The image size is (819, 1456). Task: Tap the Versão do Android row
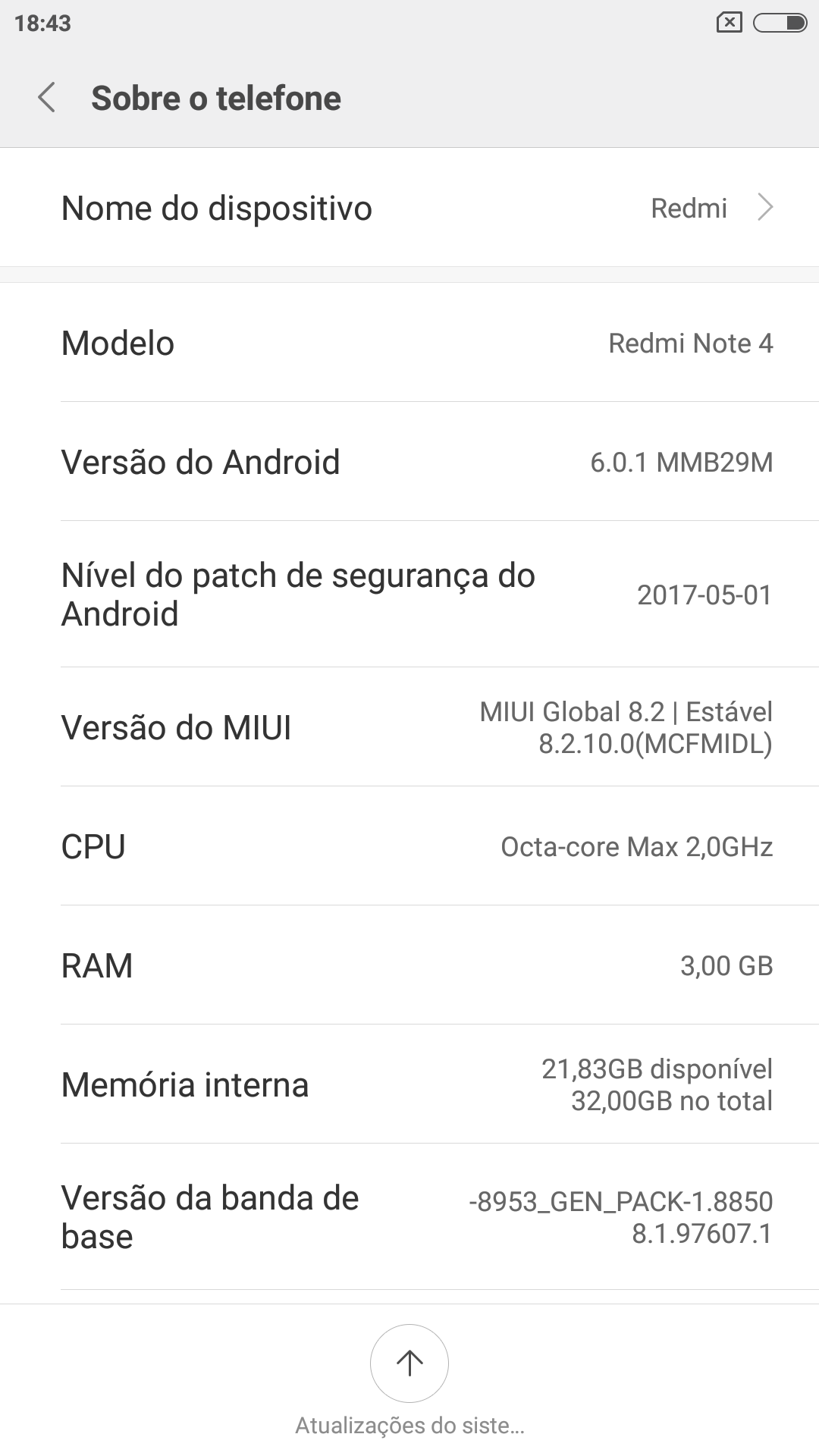pos(409,462)
